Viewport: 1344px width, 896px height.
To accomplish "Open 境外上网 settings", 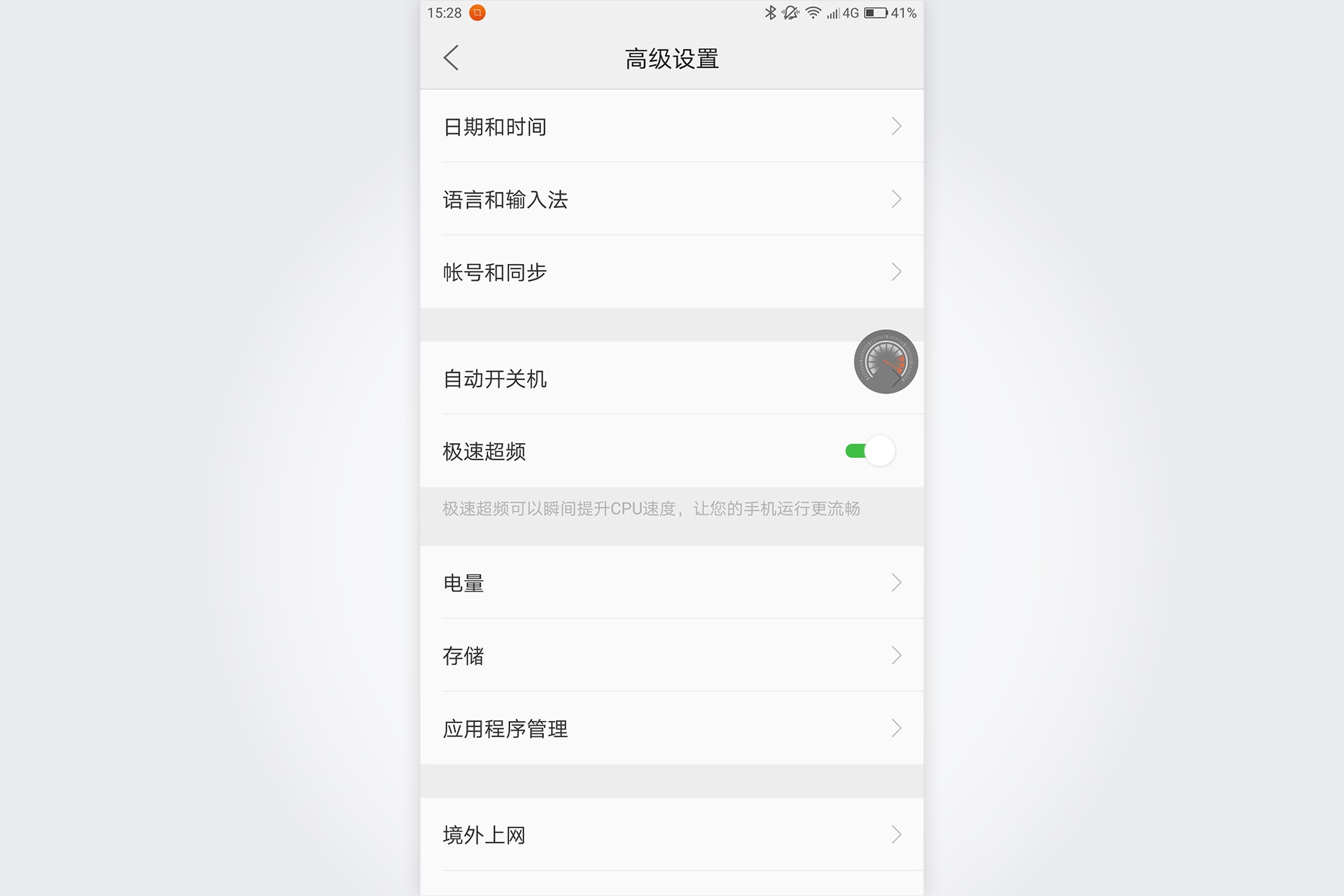I will tap(671, 835).
